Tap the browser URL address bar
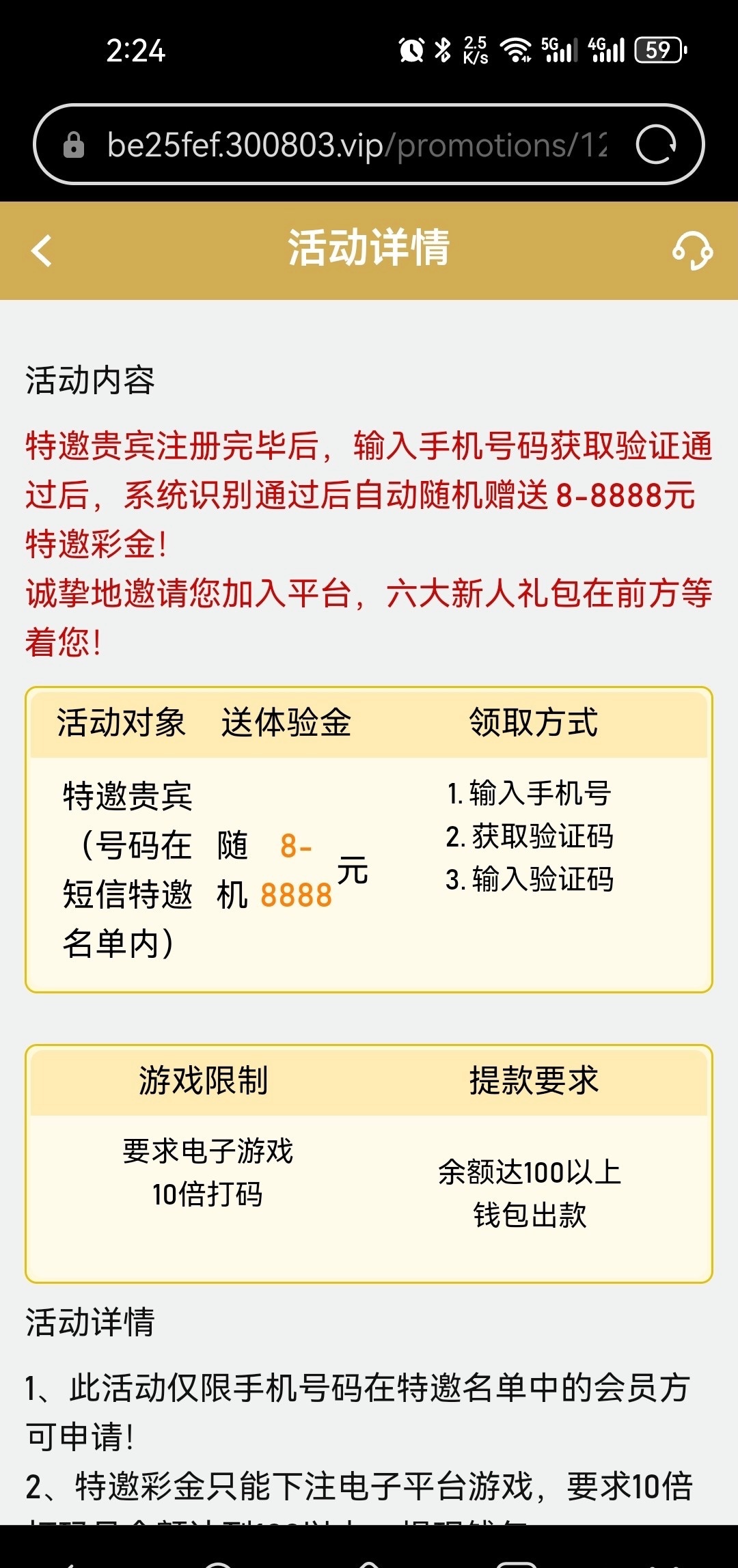This screenshot has width=738, height=1568. [355, 145]
